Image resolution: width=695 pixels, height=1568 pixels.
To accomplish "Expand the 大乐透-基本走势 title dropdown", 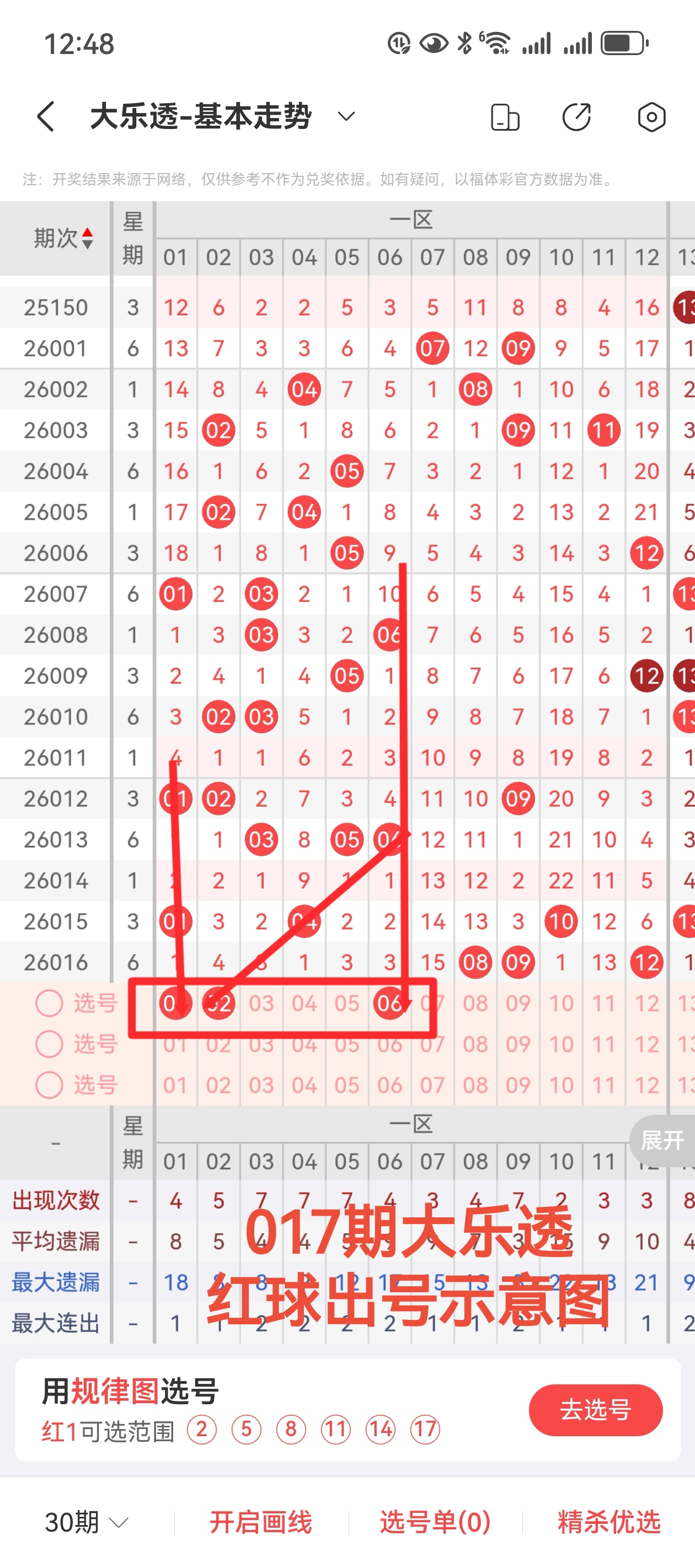I will [346, 116].
